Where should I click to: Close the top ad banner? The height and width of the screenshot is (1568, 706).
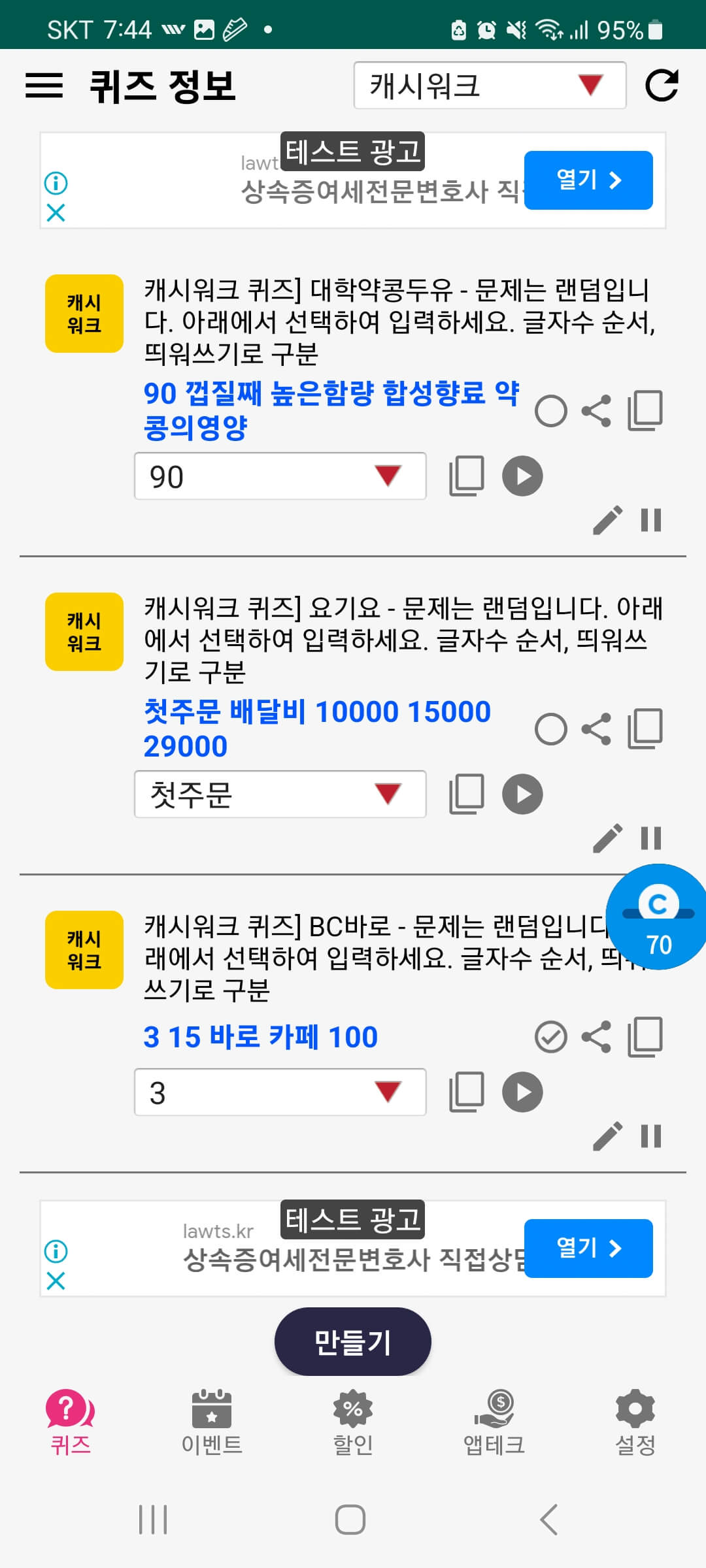click(56, 212)
